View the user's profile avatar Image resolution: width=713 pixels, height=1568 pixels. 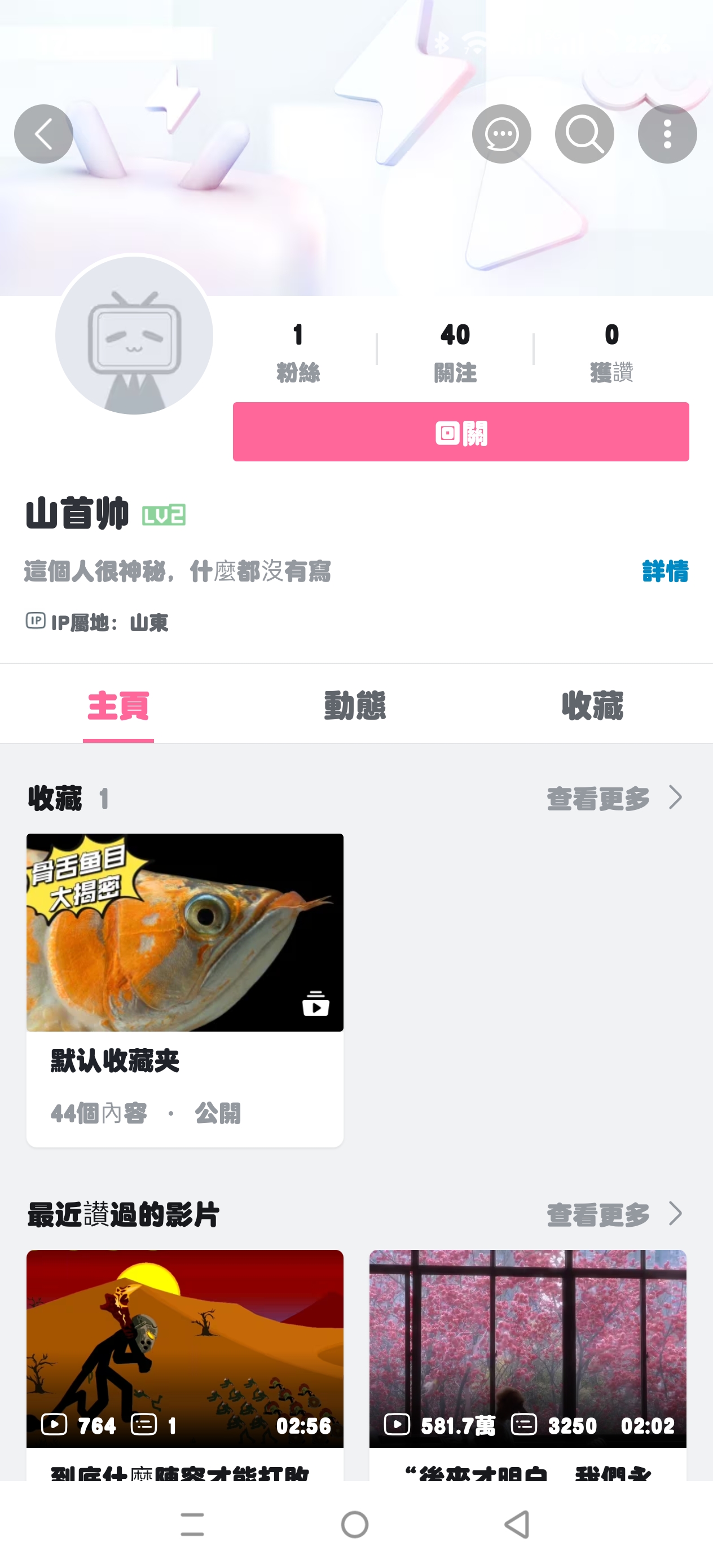[x=134, y=336]
